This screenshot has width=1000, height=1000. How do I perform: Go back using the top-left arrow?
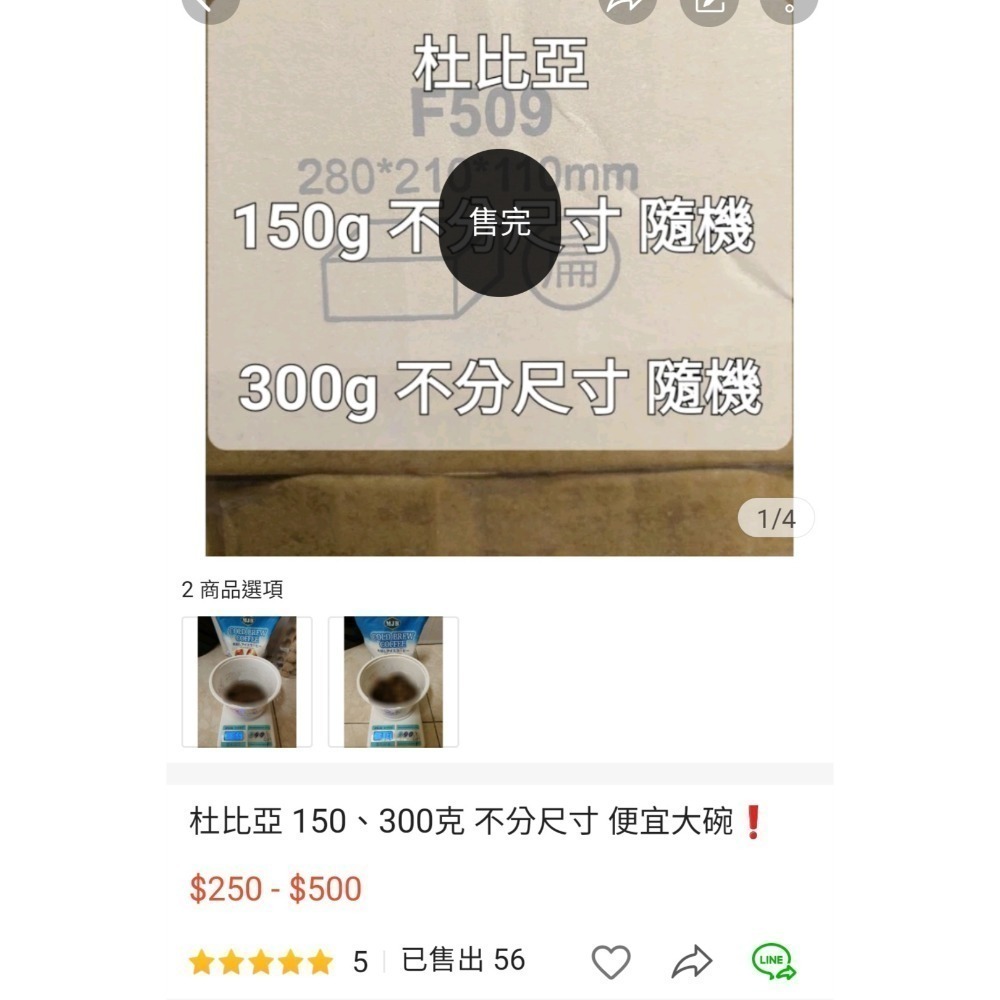pyautogui.click(x=210, y=6)
